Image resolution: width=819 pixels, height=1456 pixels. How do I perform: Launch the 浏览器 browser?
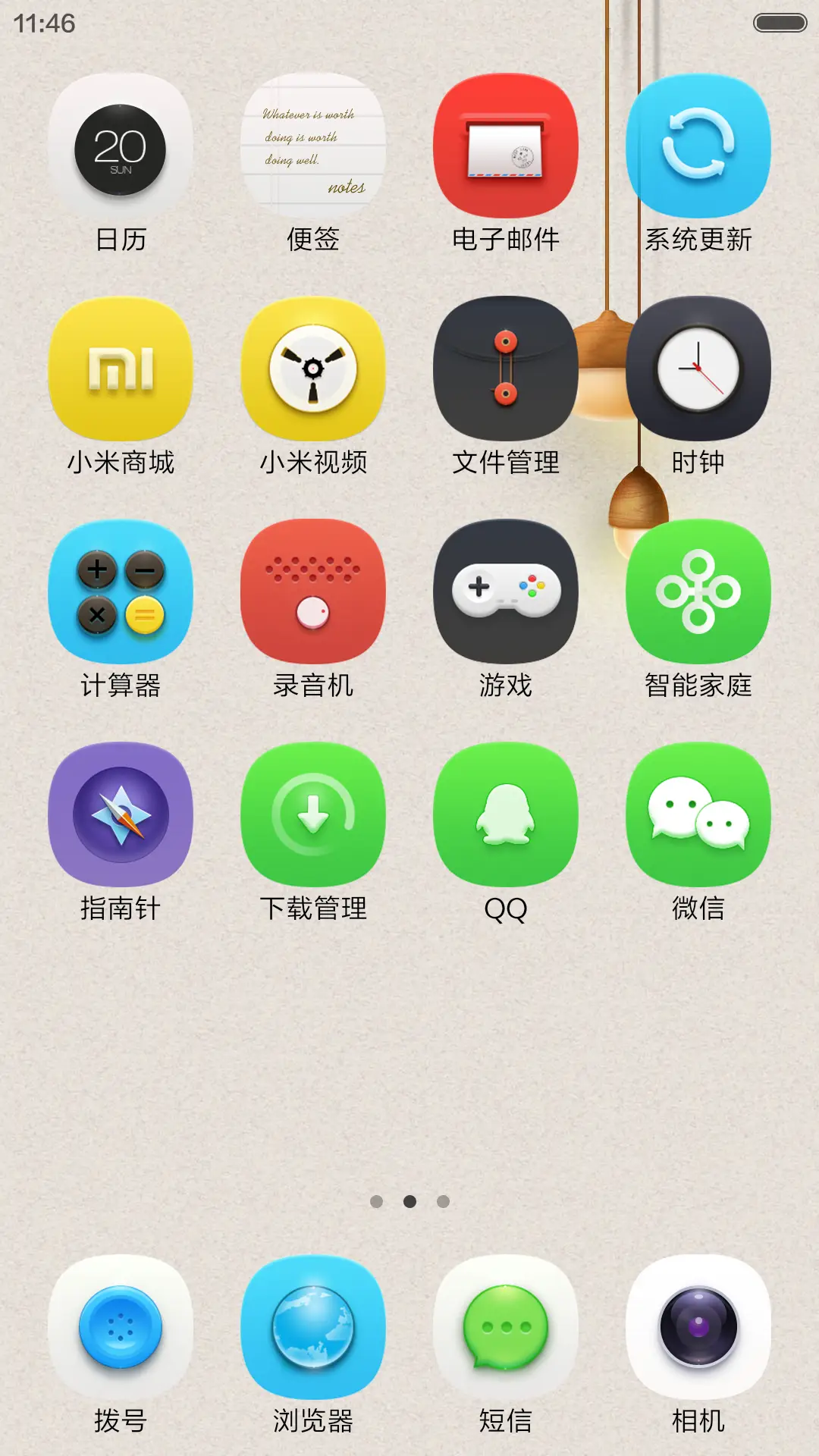[313, 1327]
